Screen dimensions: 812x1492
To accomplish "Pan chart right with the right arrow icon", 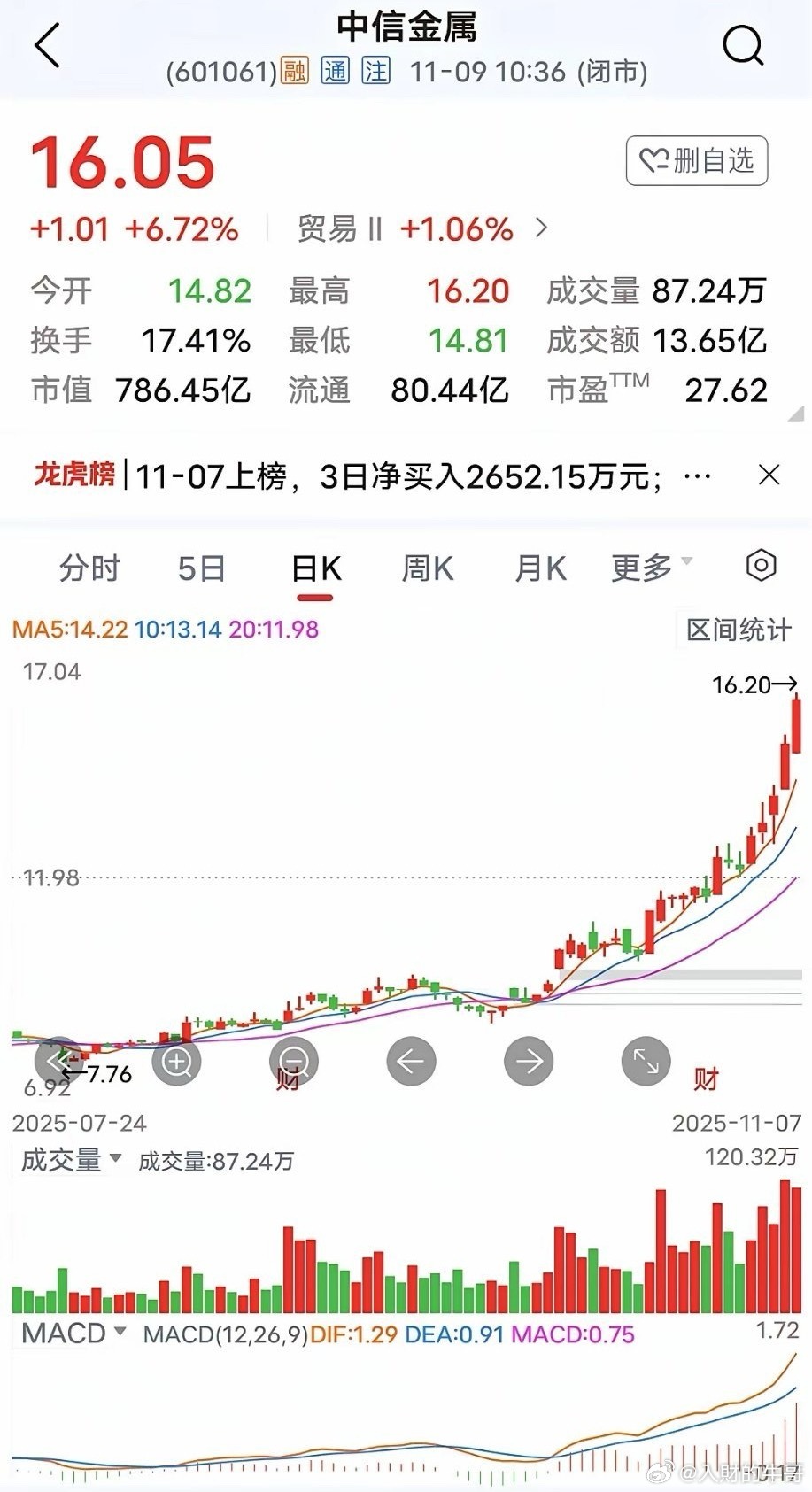I will point(528,1061).
